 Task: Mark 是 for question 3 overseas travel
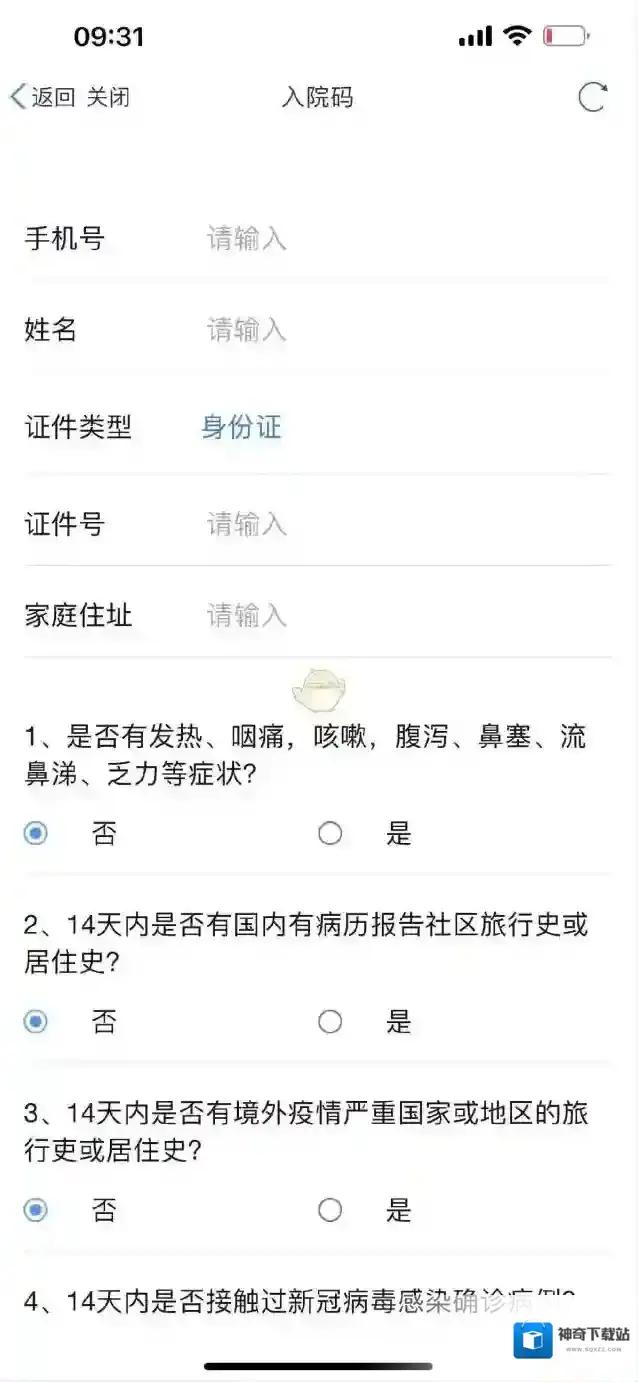click(x=330, y=1210)
